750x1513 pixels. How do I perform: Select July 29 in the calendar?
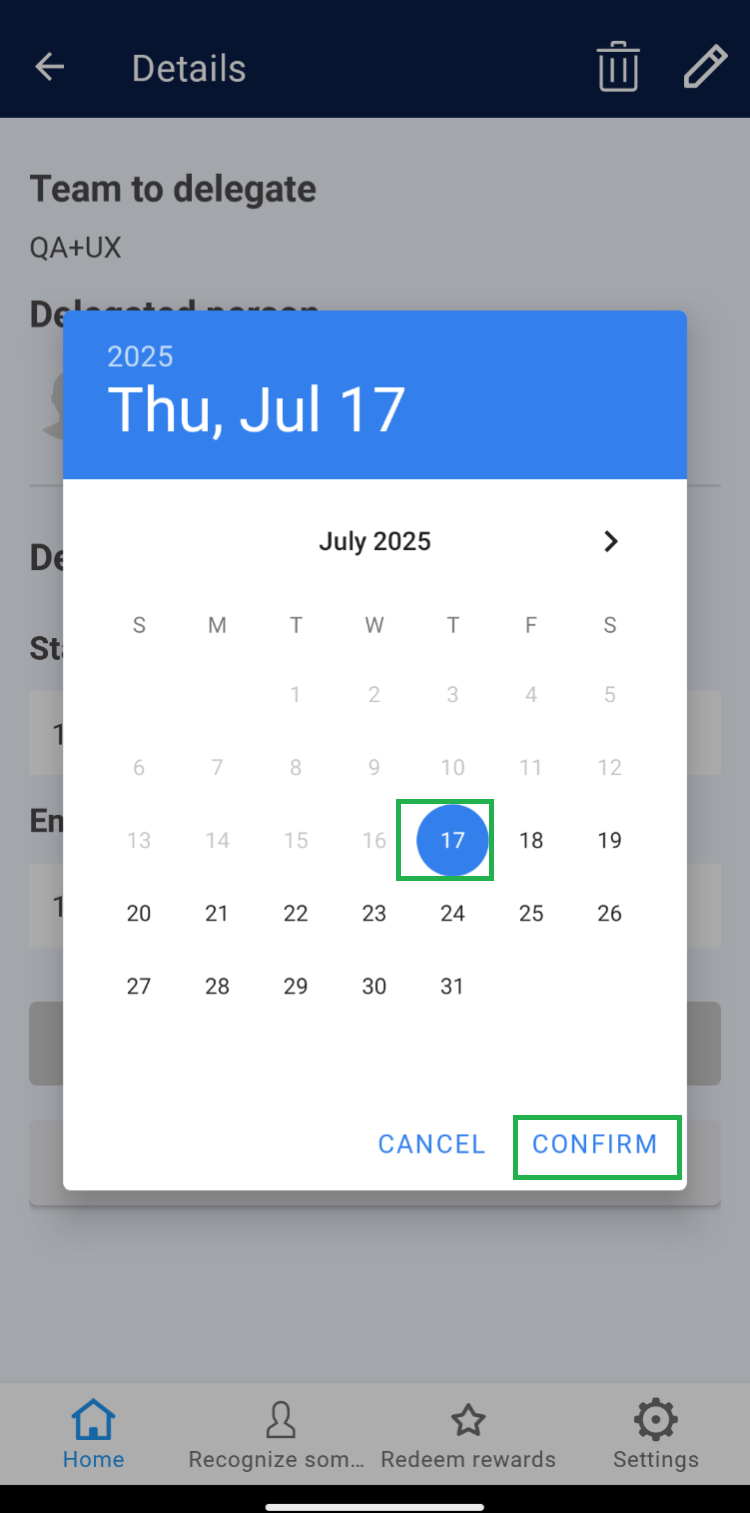tap(296, 986)
